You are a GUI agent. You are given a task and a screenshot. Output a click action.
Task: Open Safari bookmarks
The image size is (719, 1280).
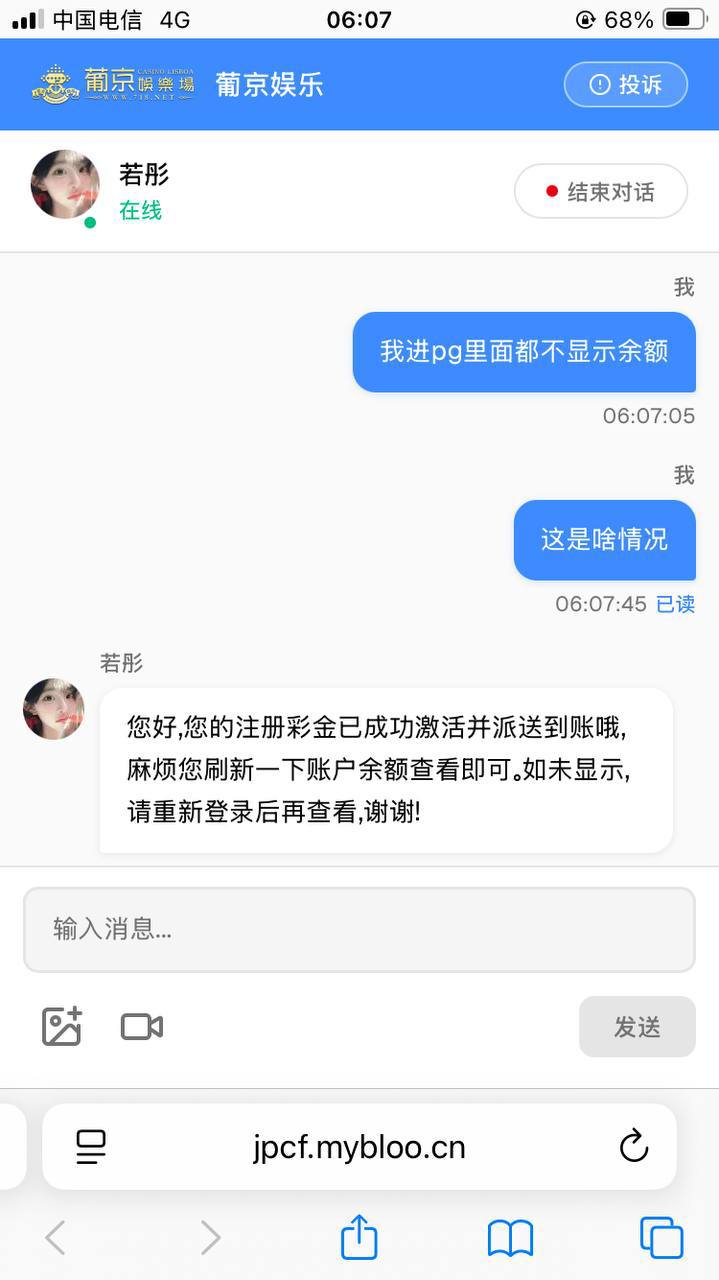(510, 1238)
